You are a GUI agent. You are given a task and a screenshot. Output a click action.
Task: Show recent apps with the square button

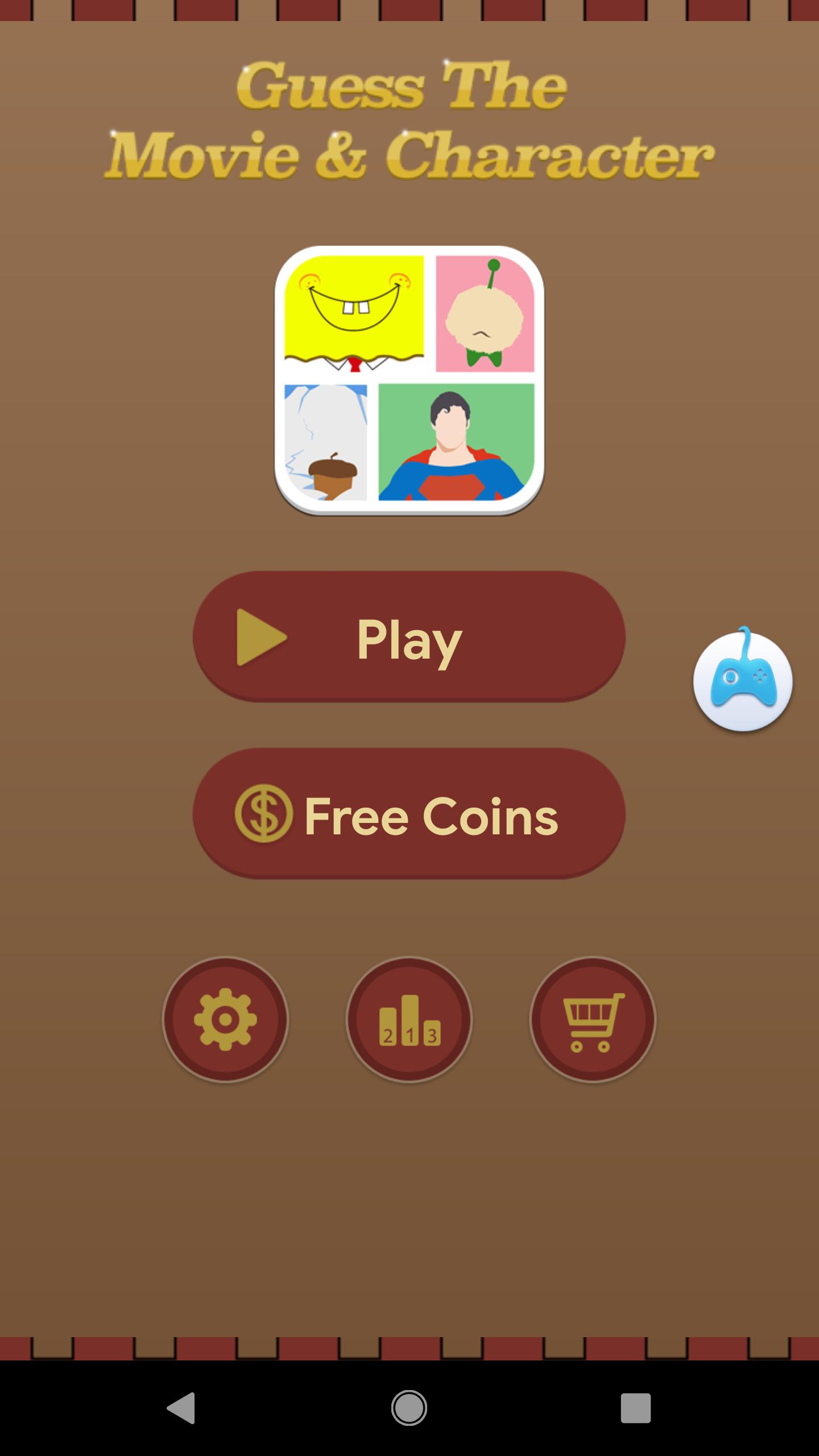click(x=635, y=1408)
